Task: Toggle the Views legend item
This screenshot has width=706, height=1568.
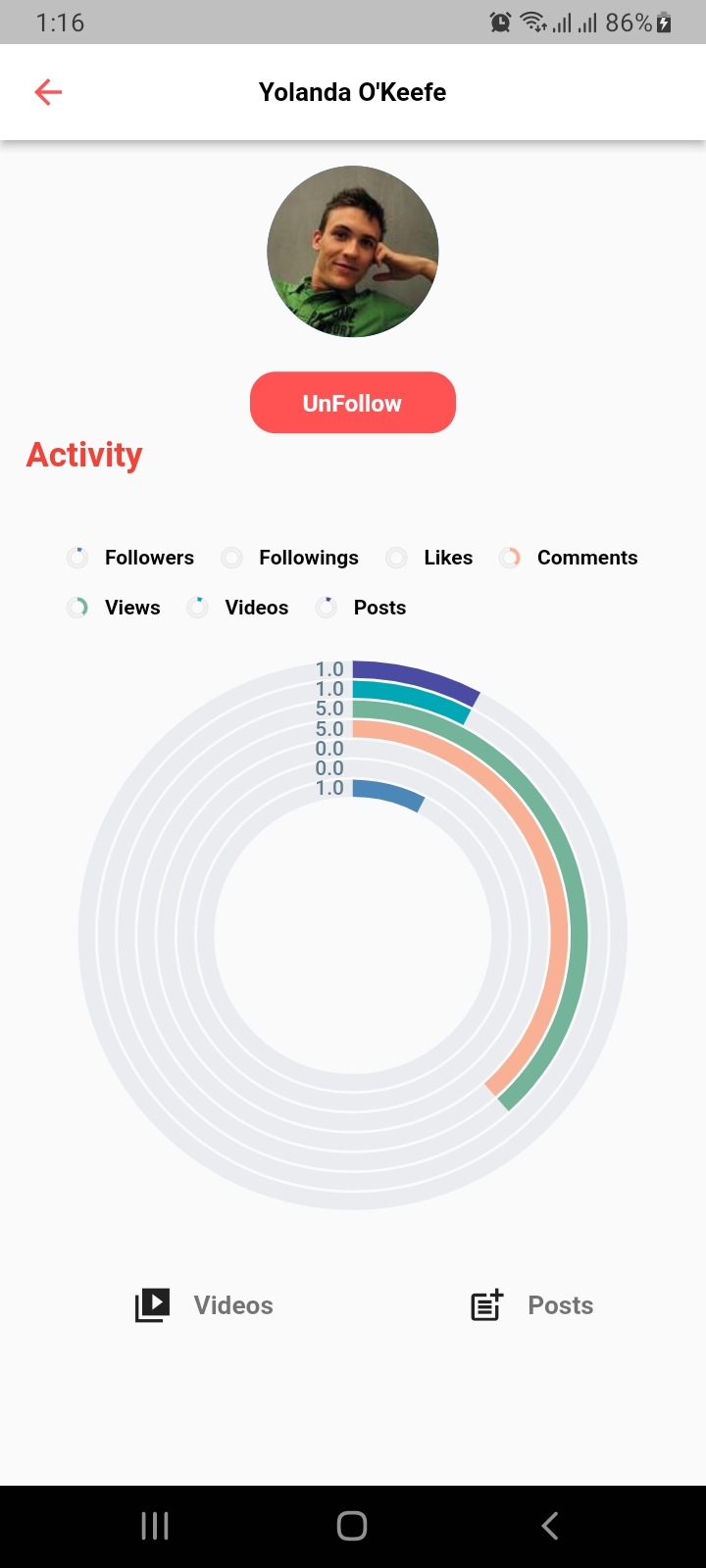Action: pyautogui.click(x=113, y=608)
